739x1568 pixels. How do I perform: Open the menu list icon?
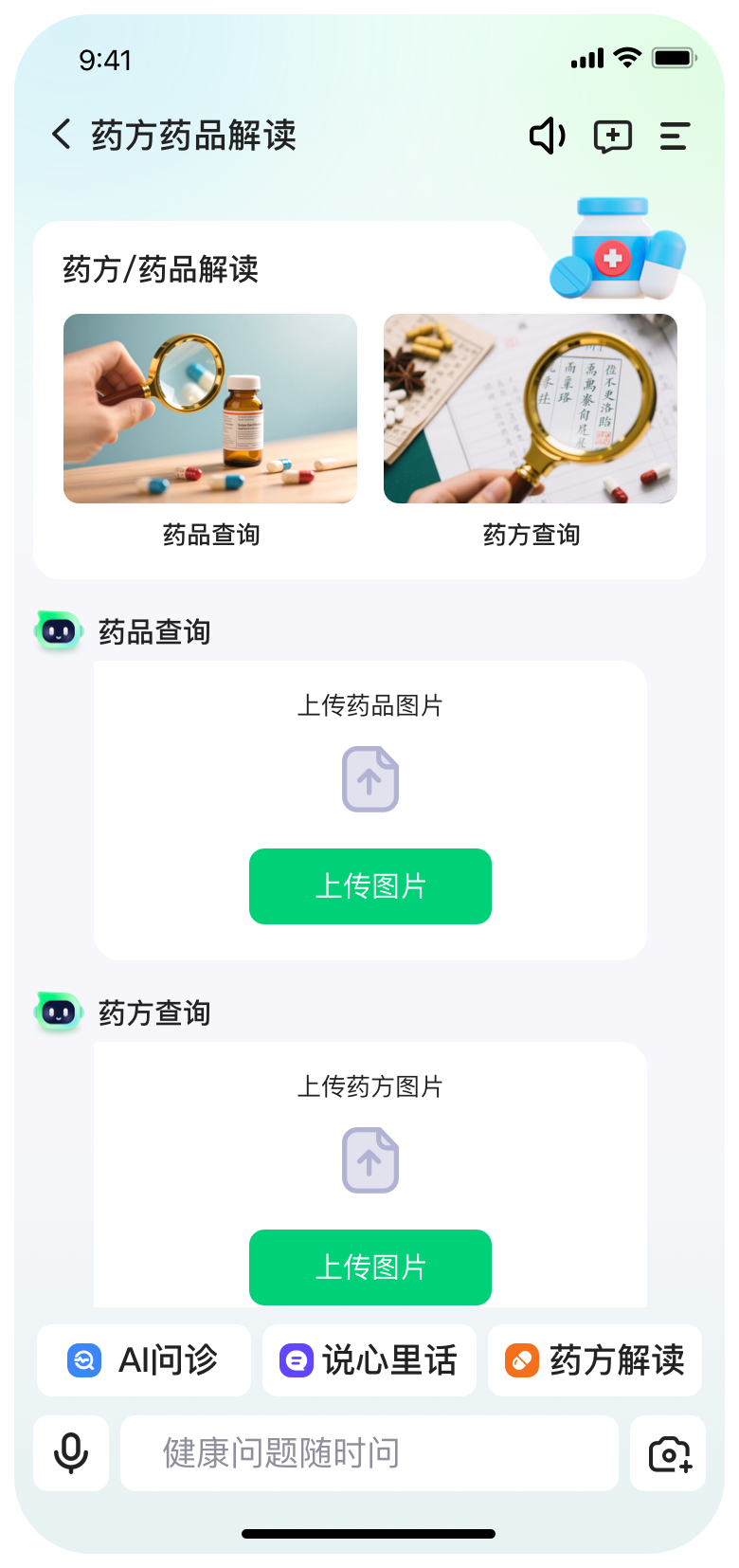point(675,137)
